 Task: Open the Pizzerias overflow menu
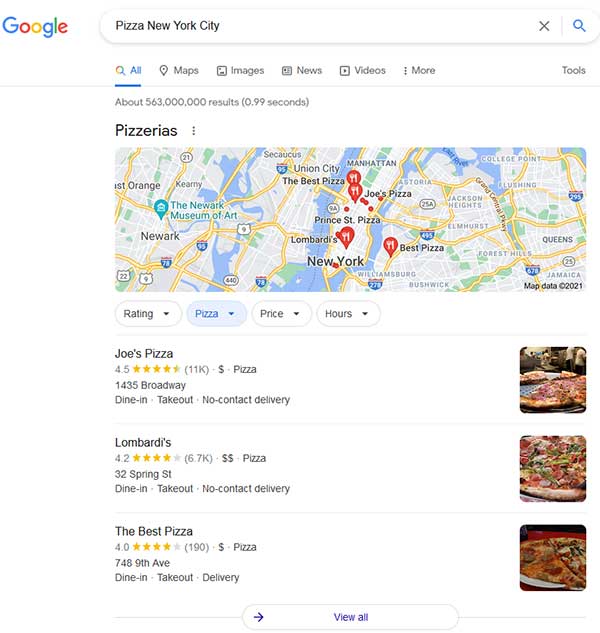[194, 131]
